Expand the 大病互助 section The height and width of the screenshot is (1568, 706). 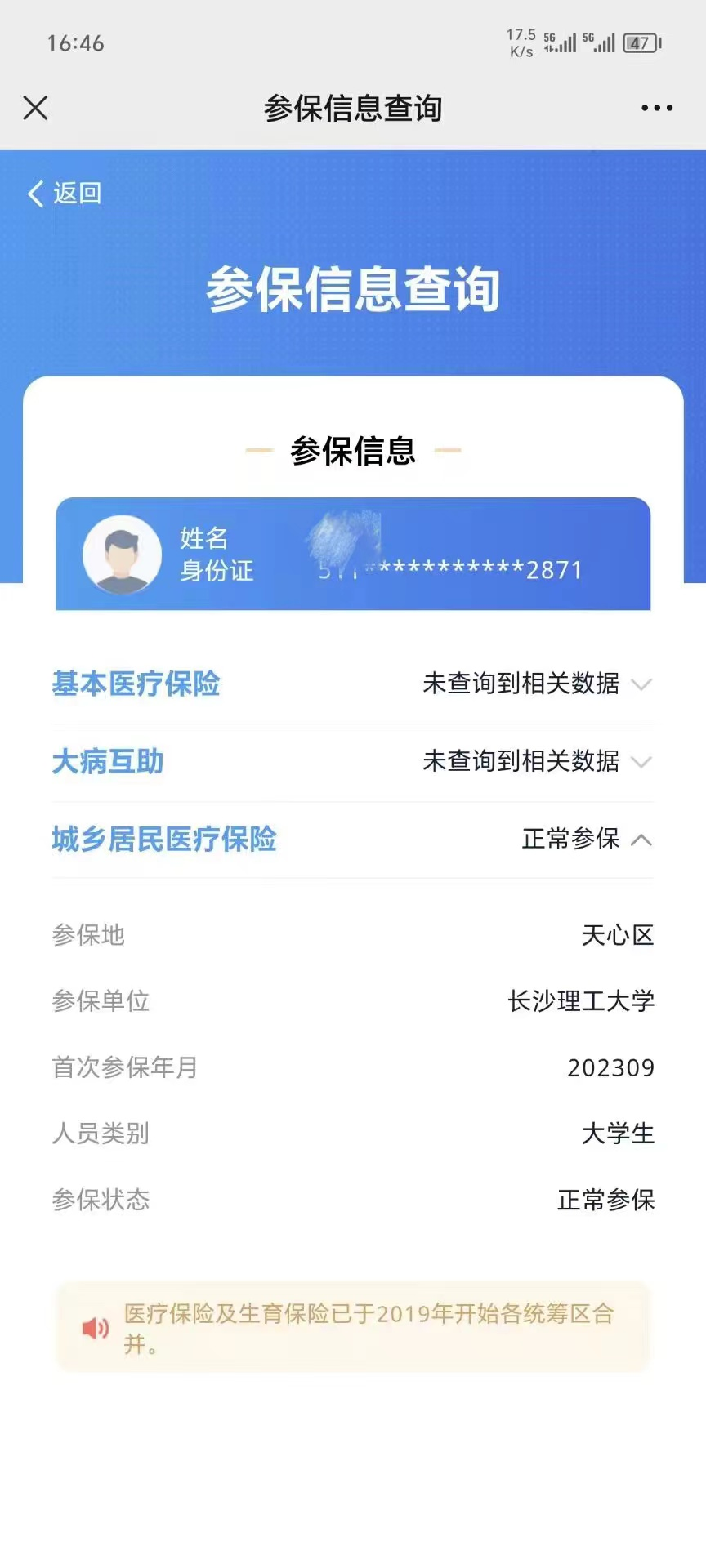tap(641, 762)
